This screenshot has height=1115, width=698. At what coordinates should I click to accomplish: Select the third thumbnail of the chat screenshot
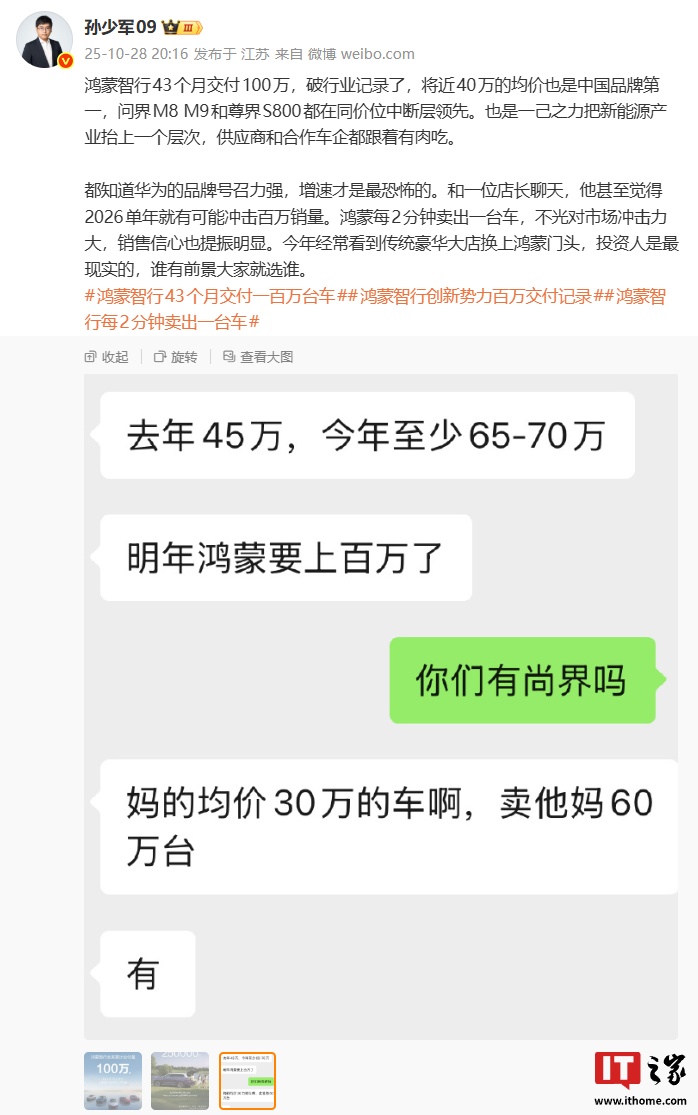[247, 1081]
